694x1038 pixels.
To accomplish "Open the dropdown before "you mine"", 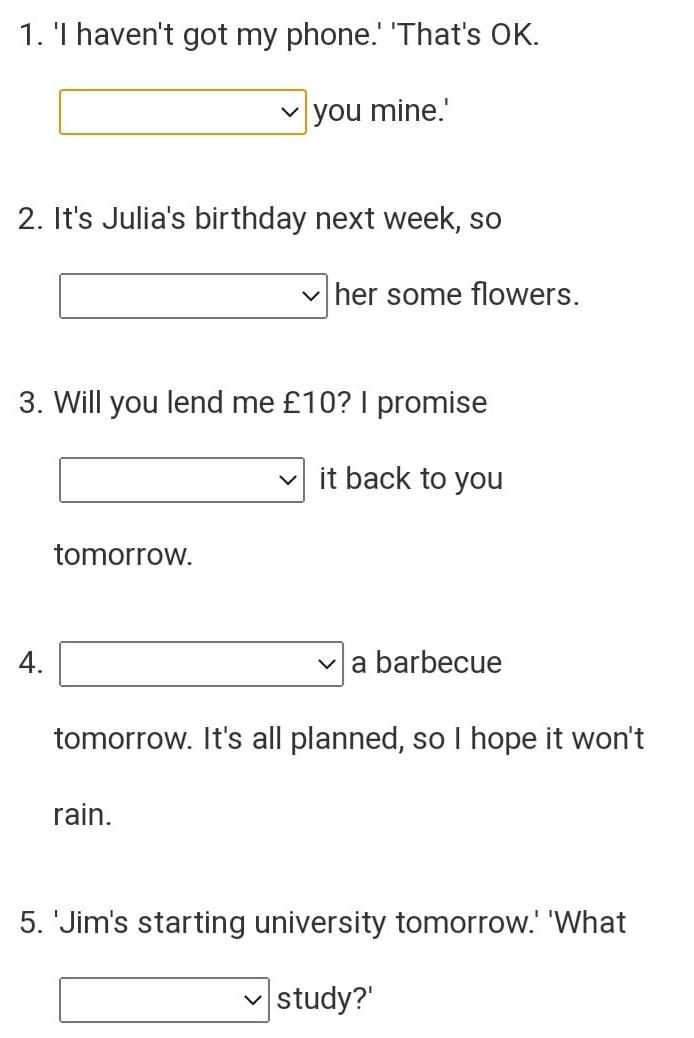I will 183,112.
